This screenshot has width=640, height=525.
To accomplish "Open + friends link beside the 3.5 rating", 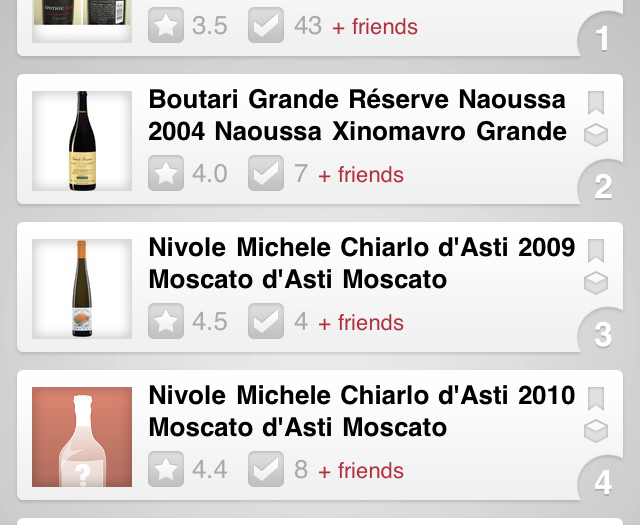I will 375,27.
